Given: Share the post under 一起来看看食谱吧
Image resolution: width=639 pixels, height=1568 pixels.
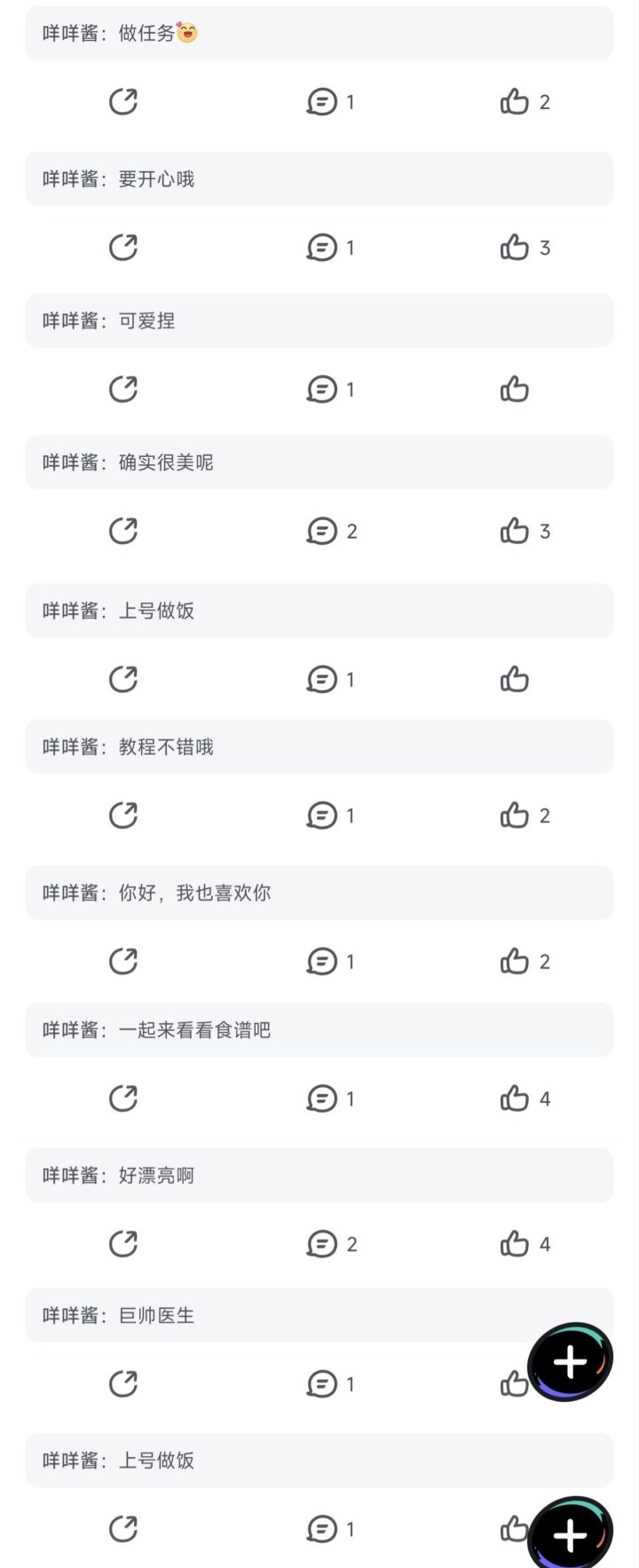Looking at the screenshot, I should [123, 1099].
